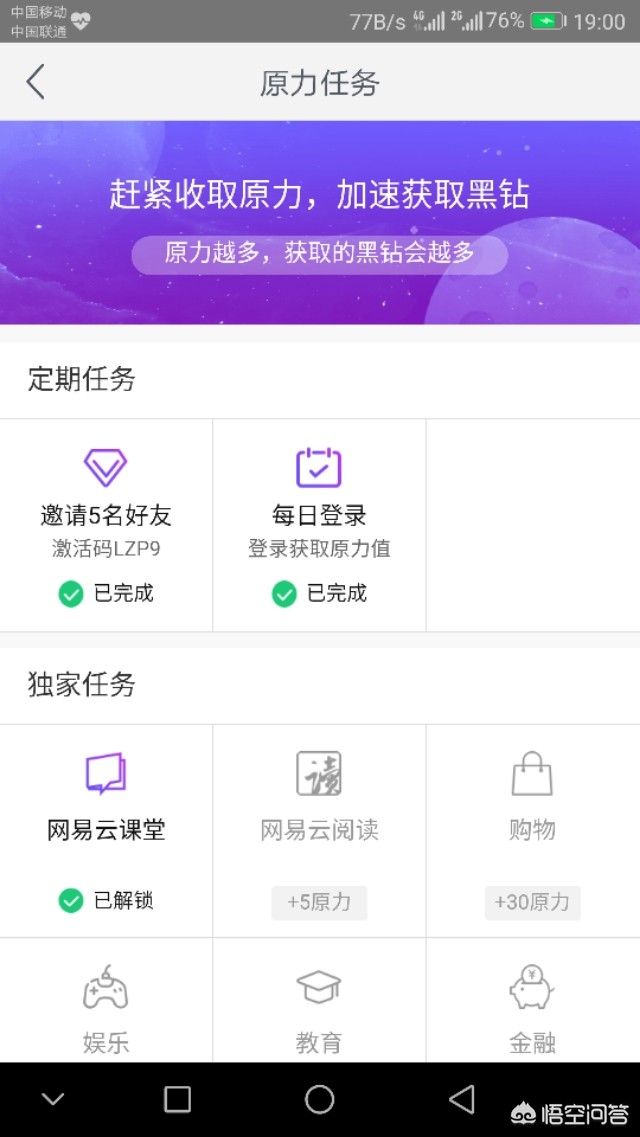Image resolution: width=640 pixels, height=1137 pixels.
Task: Open the 邀请5名好友 task
Action: point(106,525)
